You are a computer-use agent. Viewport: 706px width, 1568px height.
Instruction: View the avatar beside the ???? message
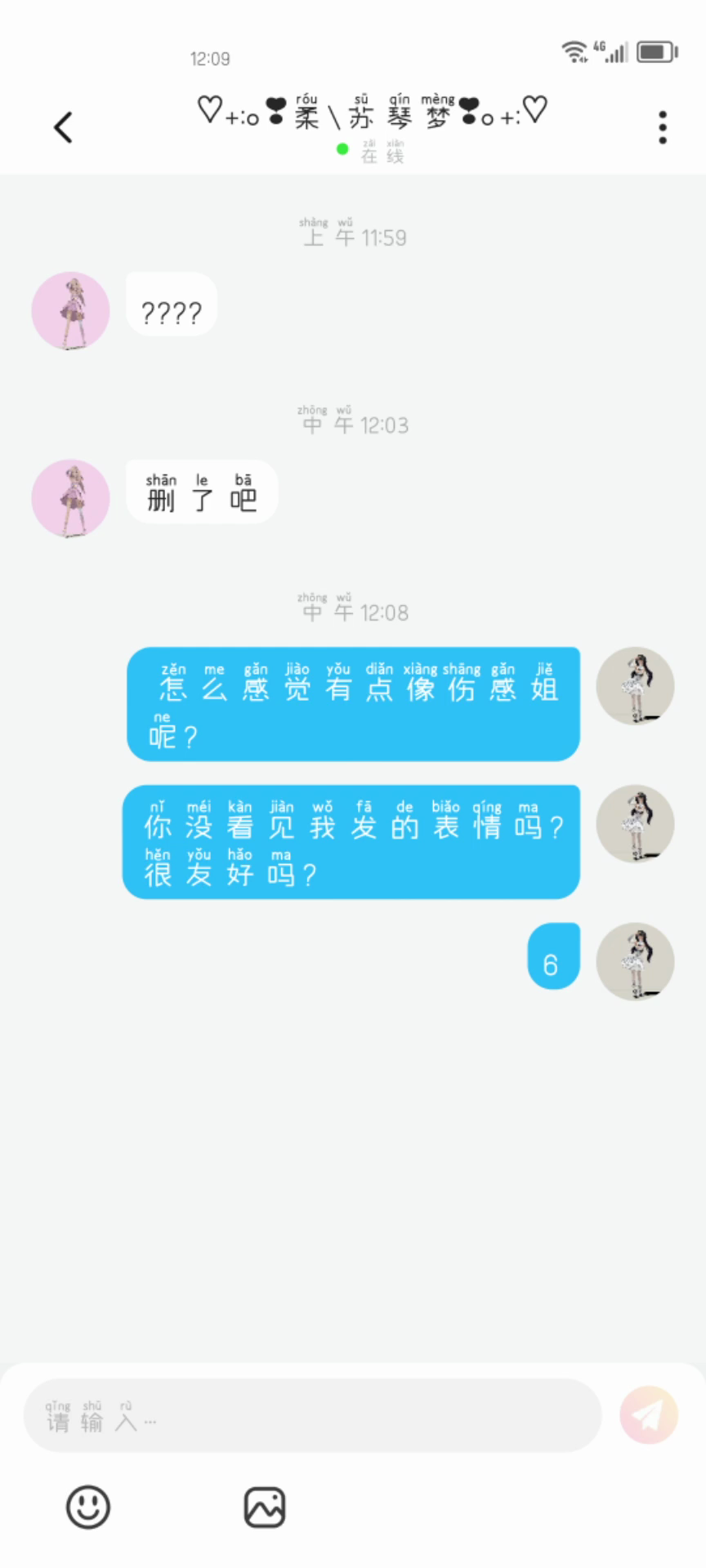tap(71, 311)
